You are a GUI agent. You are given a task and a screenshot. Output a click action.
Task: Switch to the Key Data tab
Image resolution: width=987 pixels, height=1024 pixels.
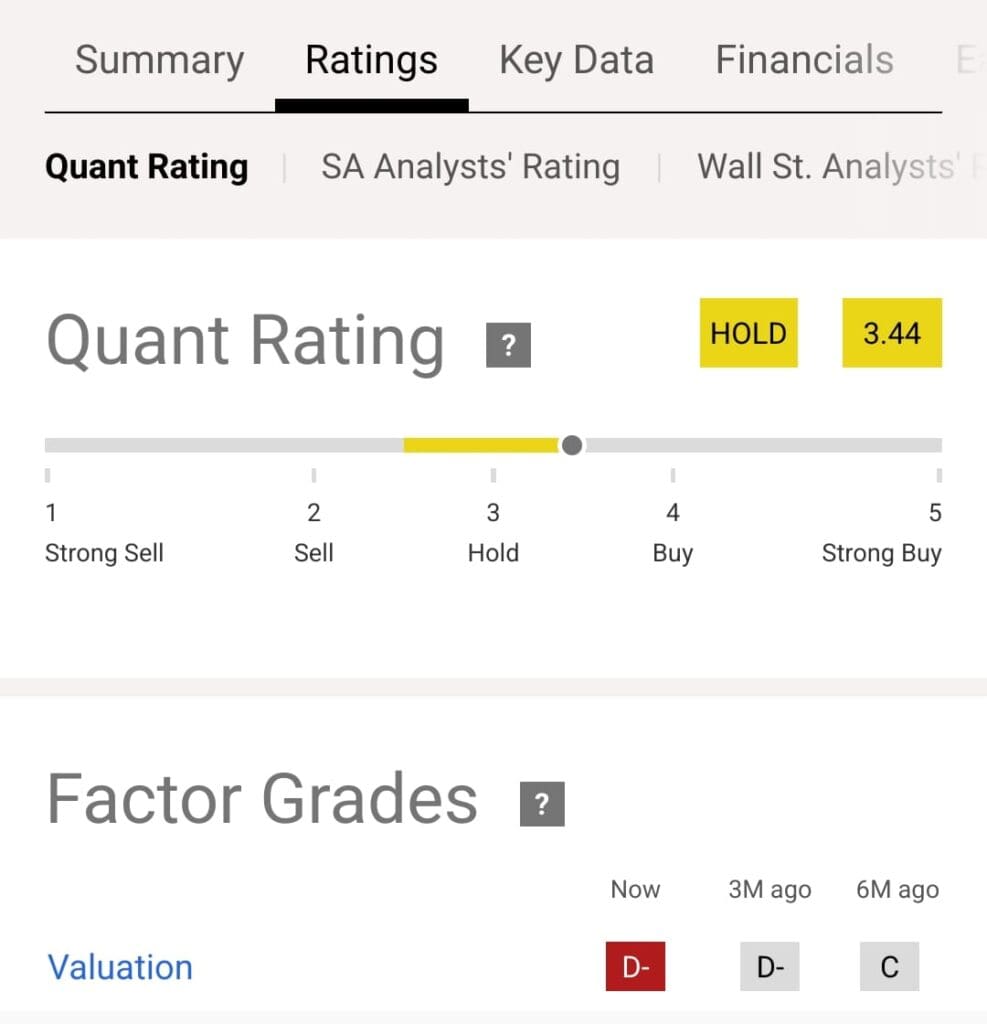576,60
